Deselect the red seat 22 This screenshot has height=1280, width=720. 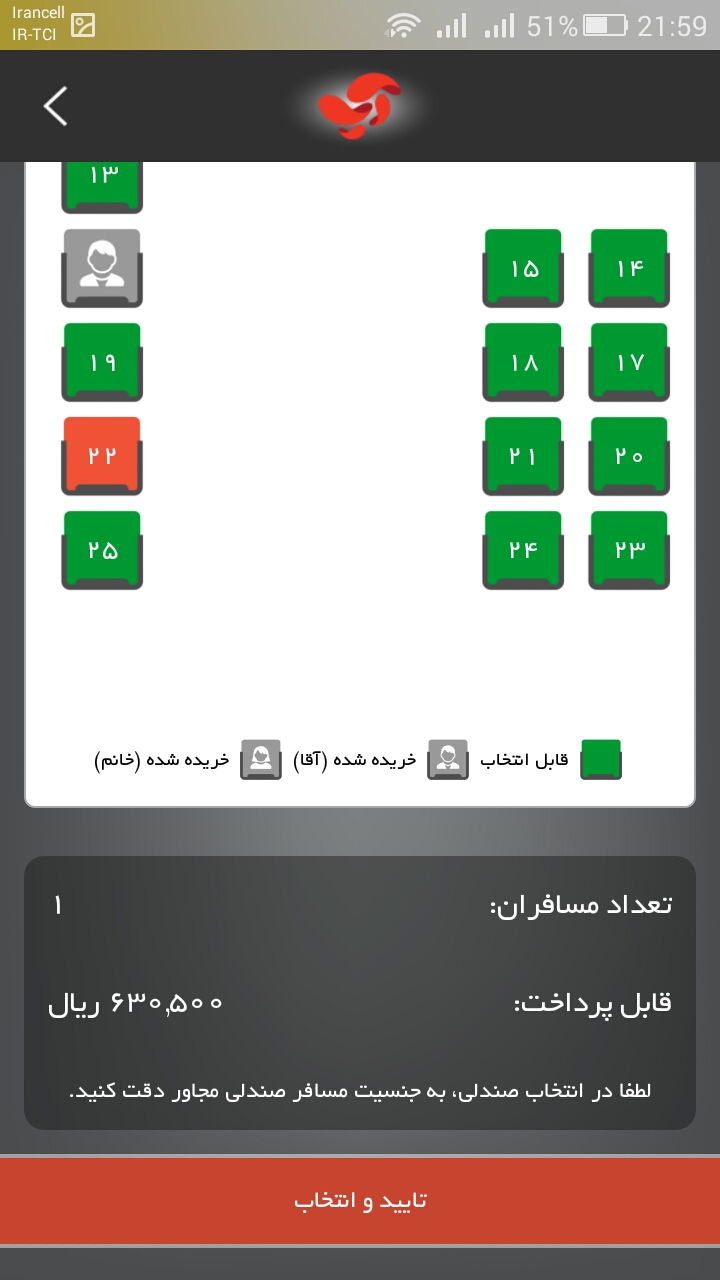click(102, 456)
